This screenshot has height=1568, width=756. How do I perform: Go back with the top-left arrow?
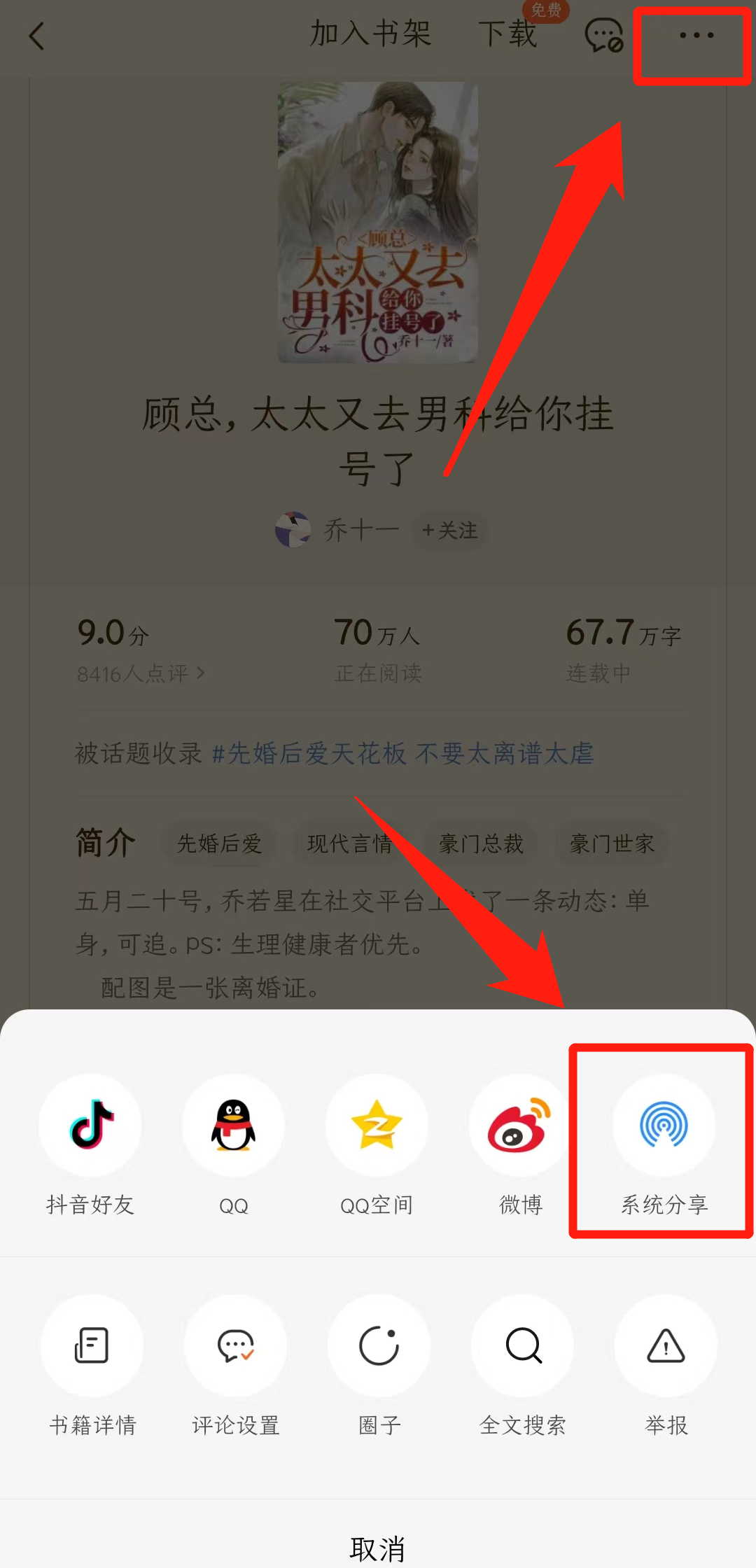tap(37, 36)
